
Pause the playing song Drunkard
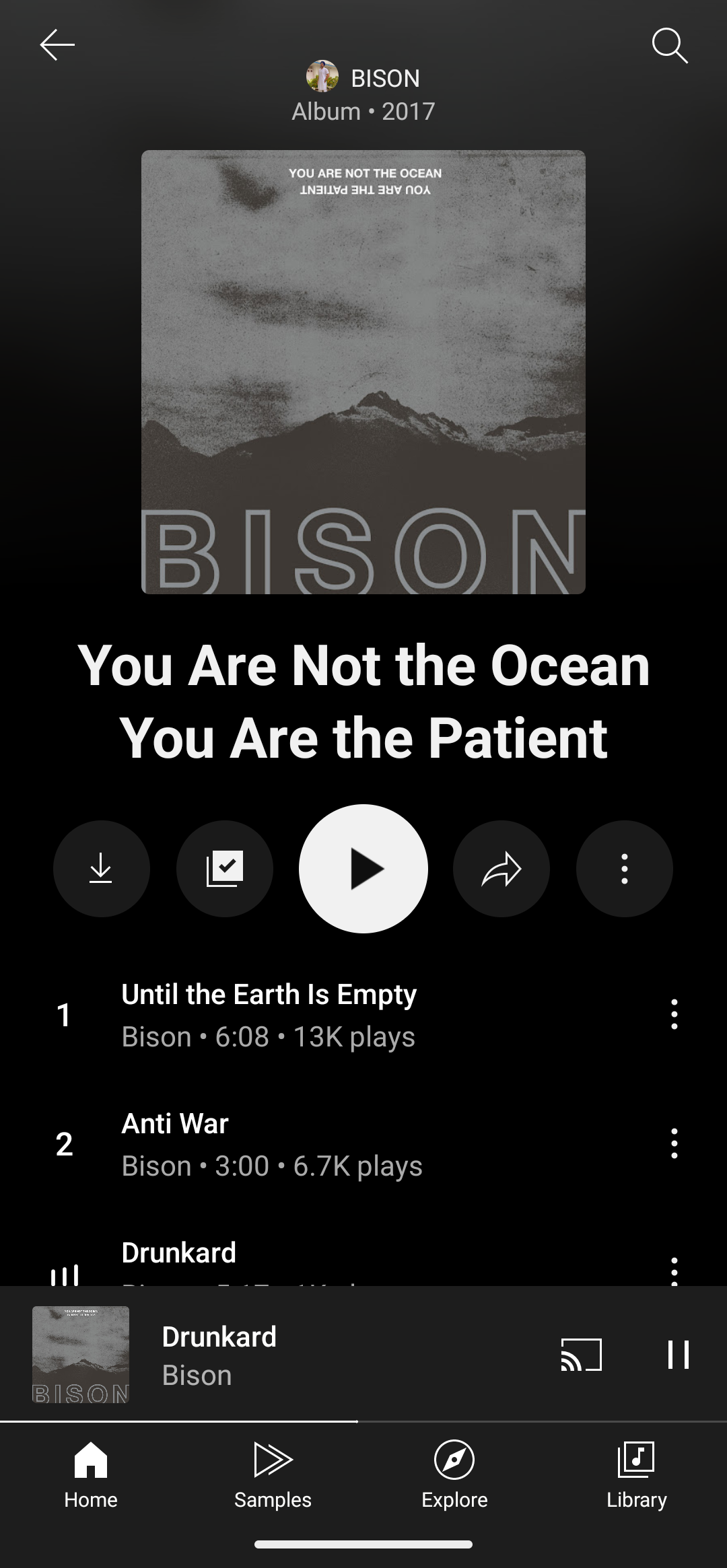tap(678, 1355)
